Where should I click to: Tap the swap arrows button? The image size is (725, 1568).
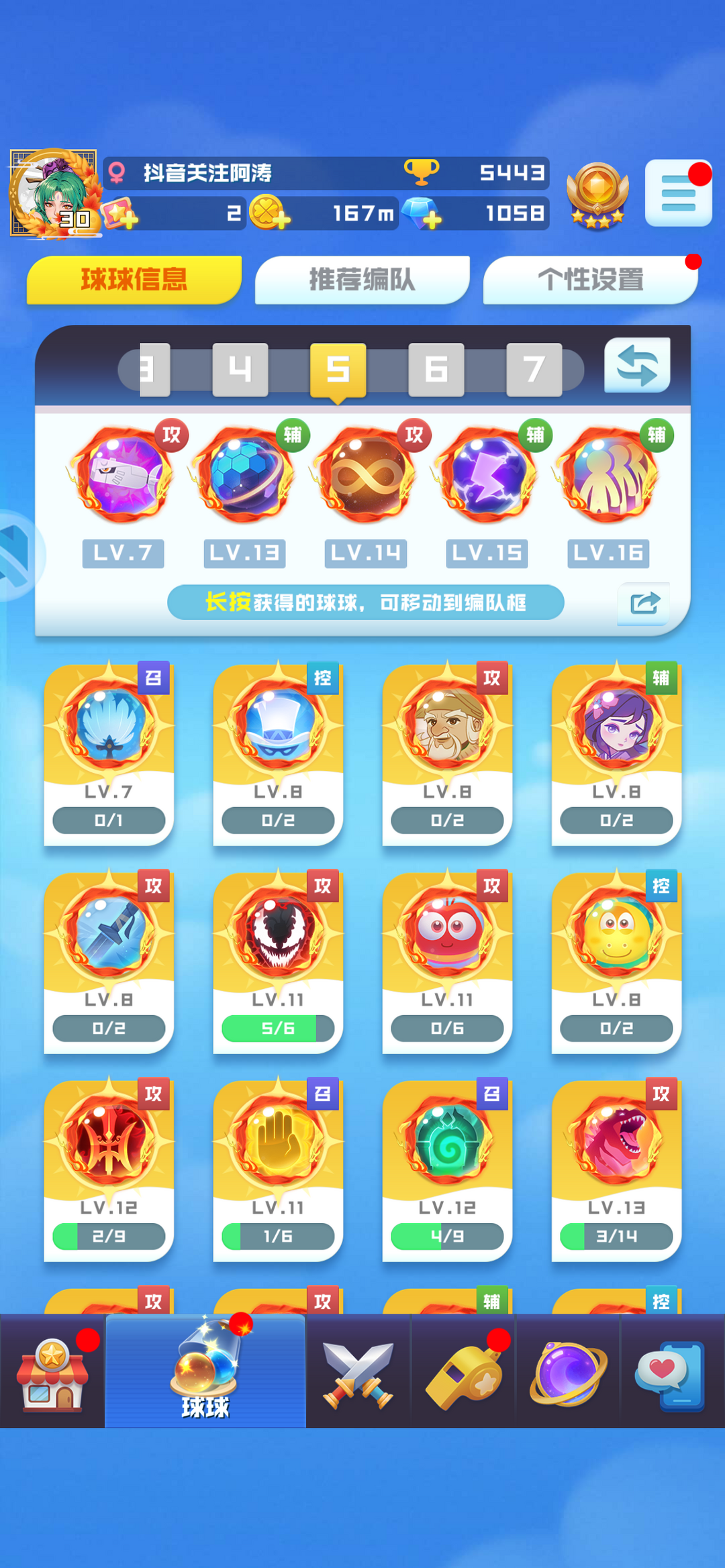click(x=636, y=366)
